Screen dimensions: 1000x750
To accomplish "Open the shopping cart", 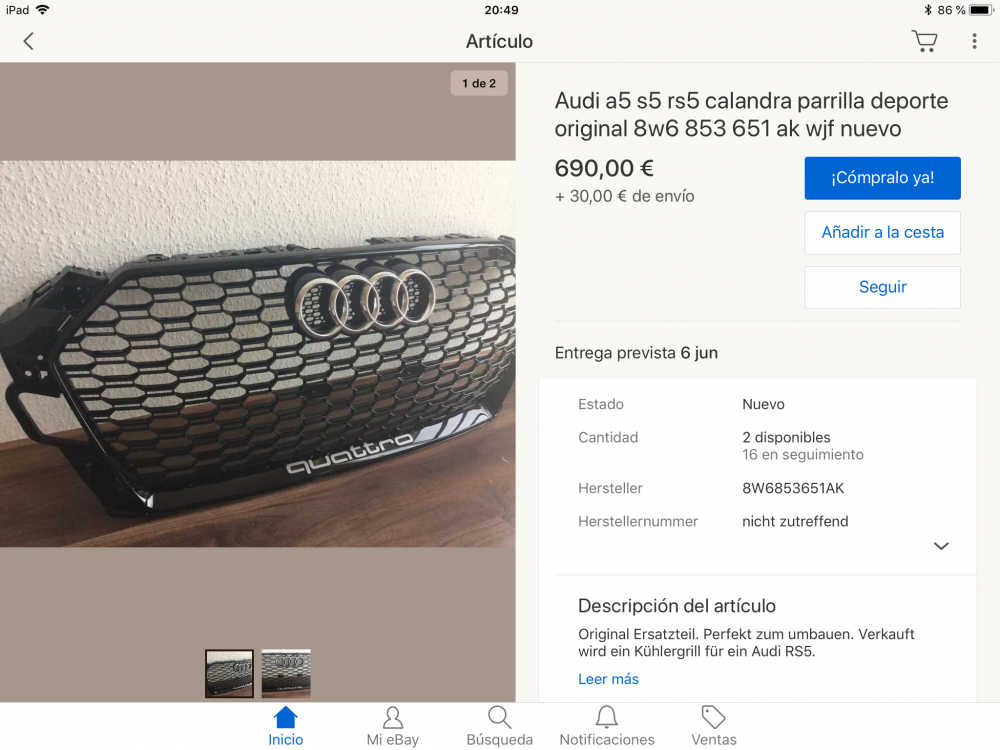I will click(924, 41).
